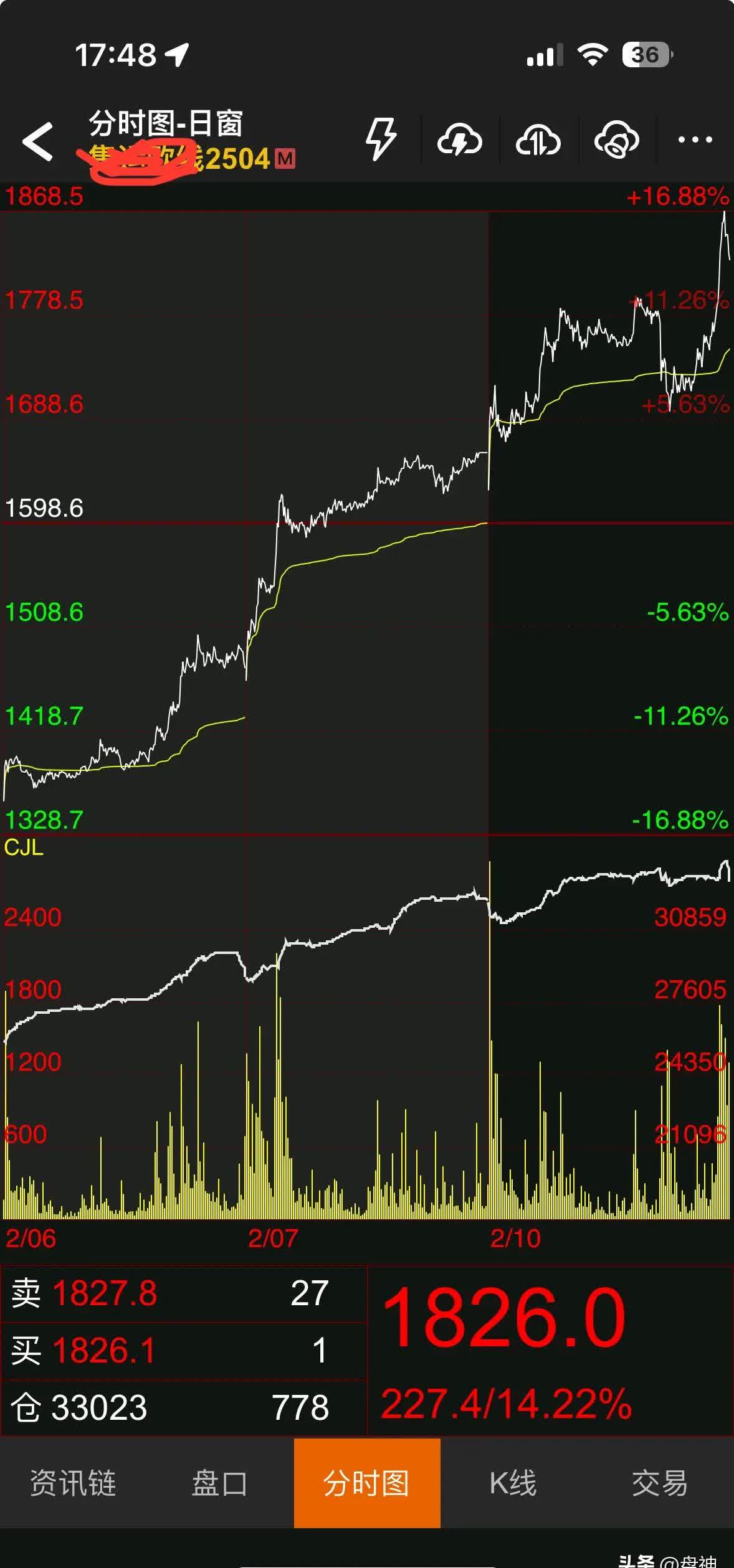Tap the lightning bolt quick-trade icon
The height and width of the screenshot is (1568, 734).
click(x=381, y=139)
